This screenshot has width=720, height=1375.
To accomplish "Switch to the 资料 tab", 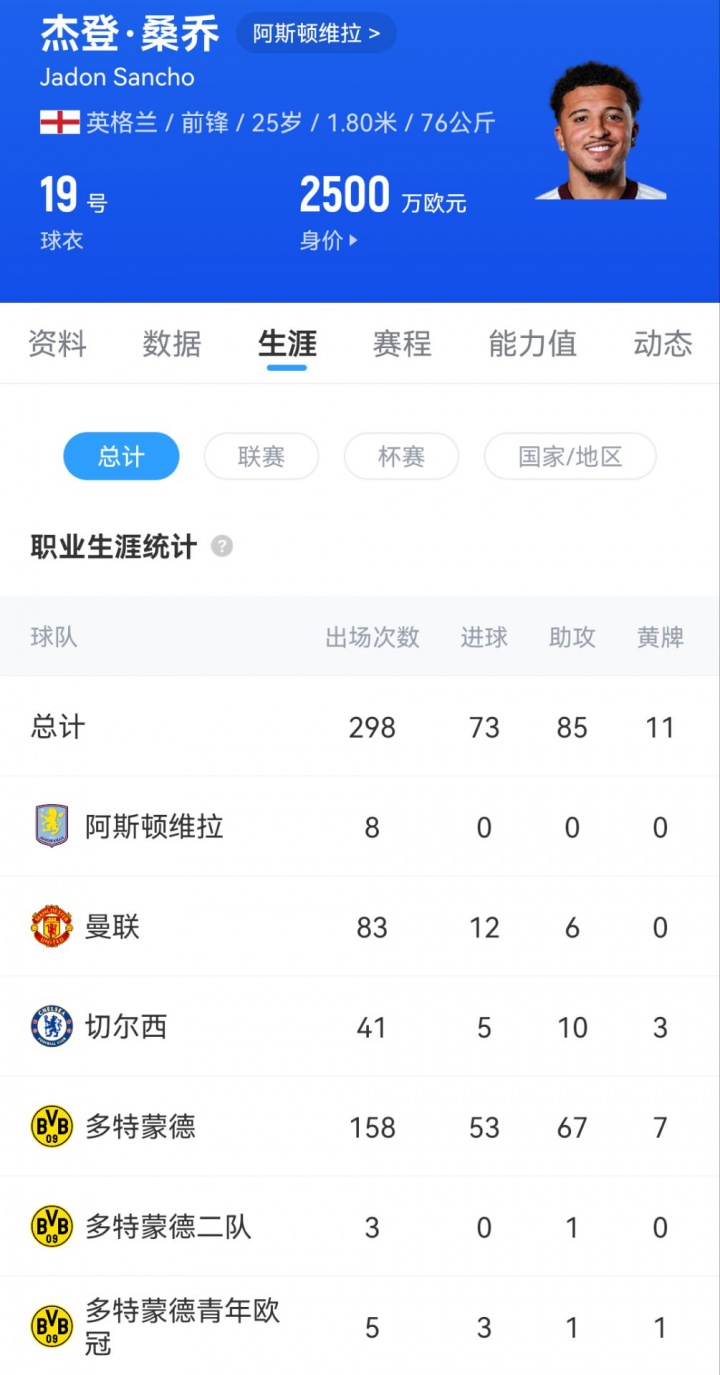I will [57, 344].
